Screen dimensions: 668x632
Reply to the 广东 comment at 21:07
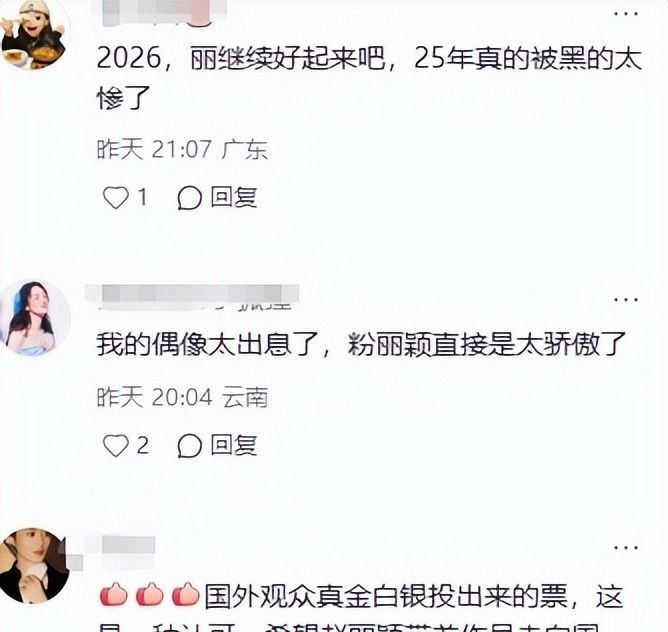pos(217,198)
